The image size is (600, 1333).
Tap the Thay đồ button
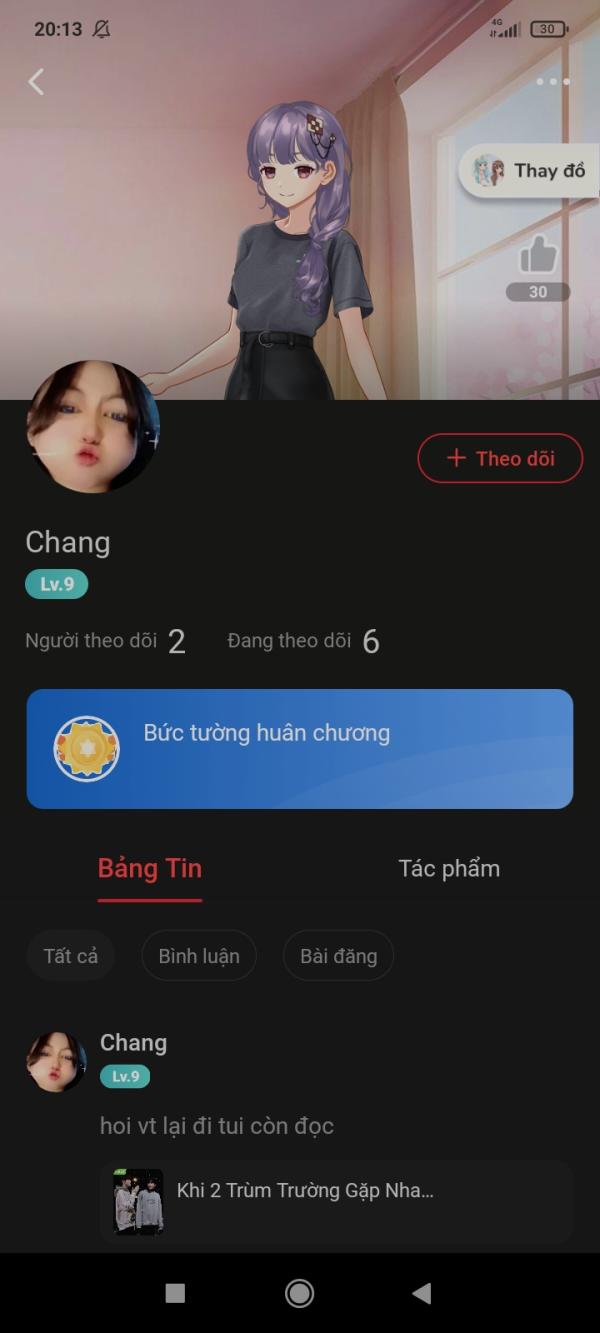click(x=529, y=171)
